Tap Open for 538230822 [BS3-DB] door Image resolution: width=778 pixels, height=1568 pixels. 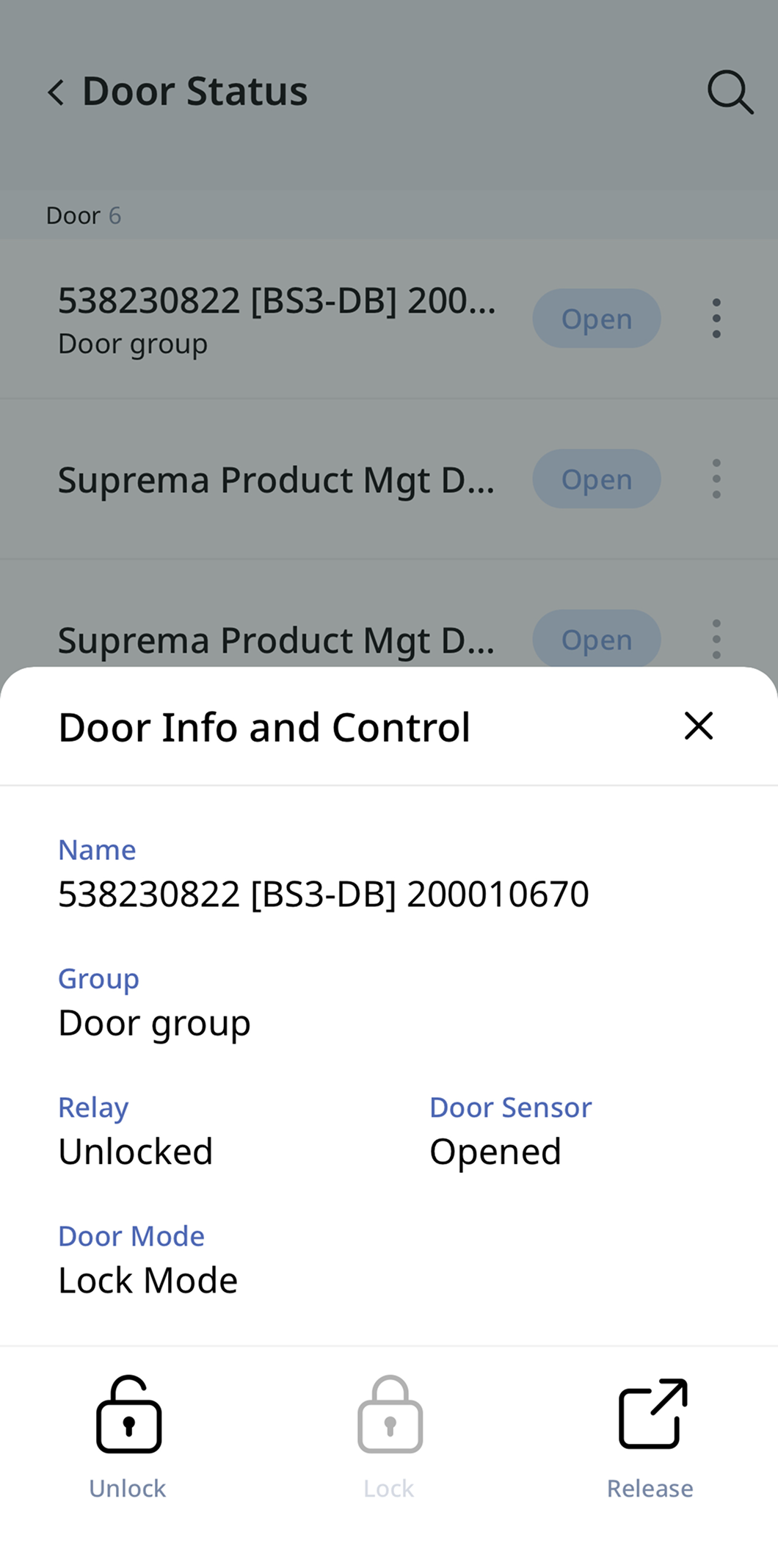596,318
